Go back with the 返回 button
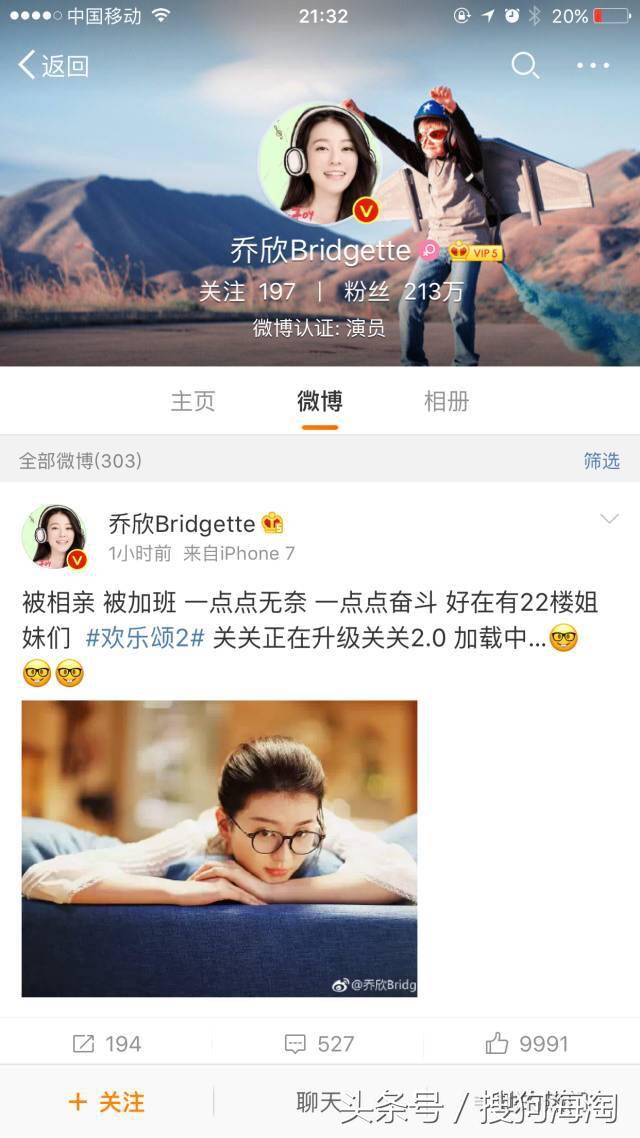 tap(54, 66)
